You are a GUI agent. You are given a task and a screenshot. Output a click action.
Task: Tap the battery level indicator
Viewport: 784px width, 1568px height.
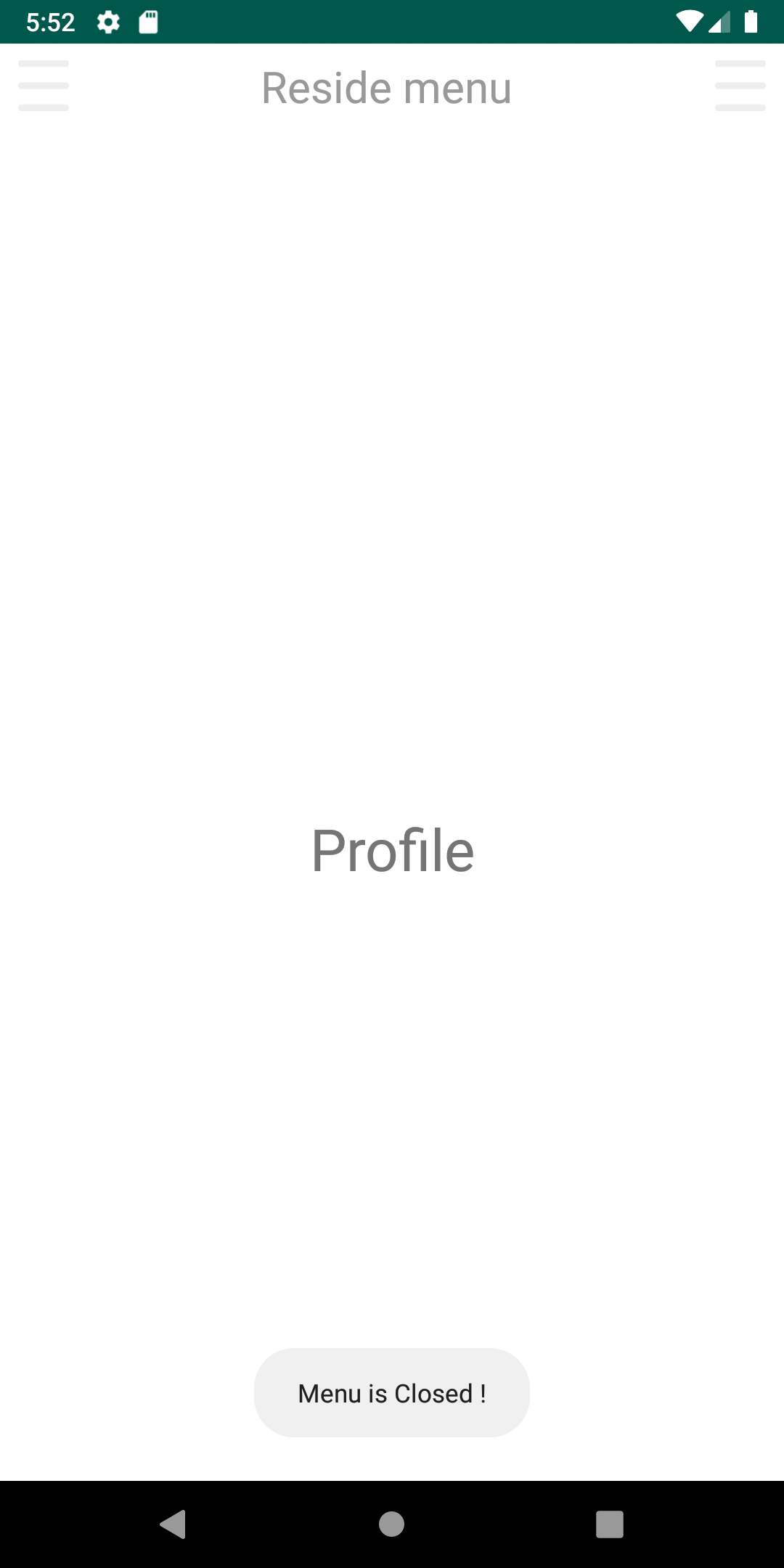753,22
